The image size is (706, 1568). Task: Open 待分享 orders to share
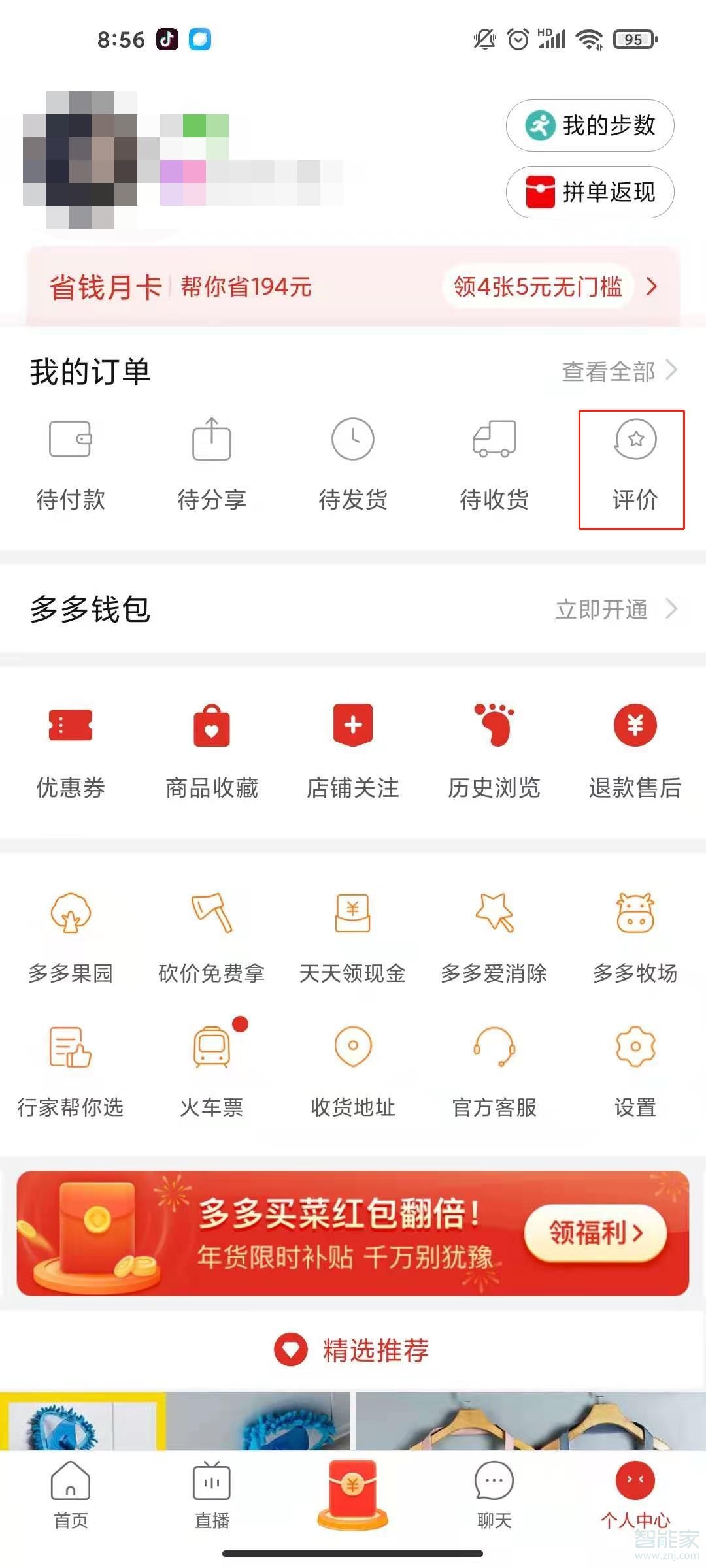[212, 464]
